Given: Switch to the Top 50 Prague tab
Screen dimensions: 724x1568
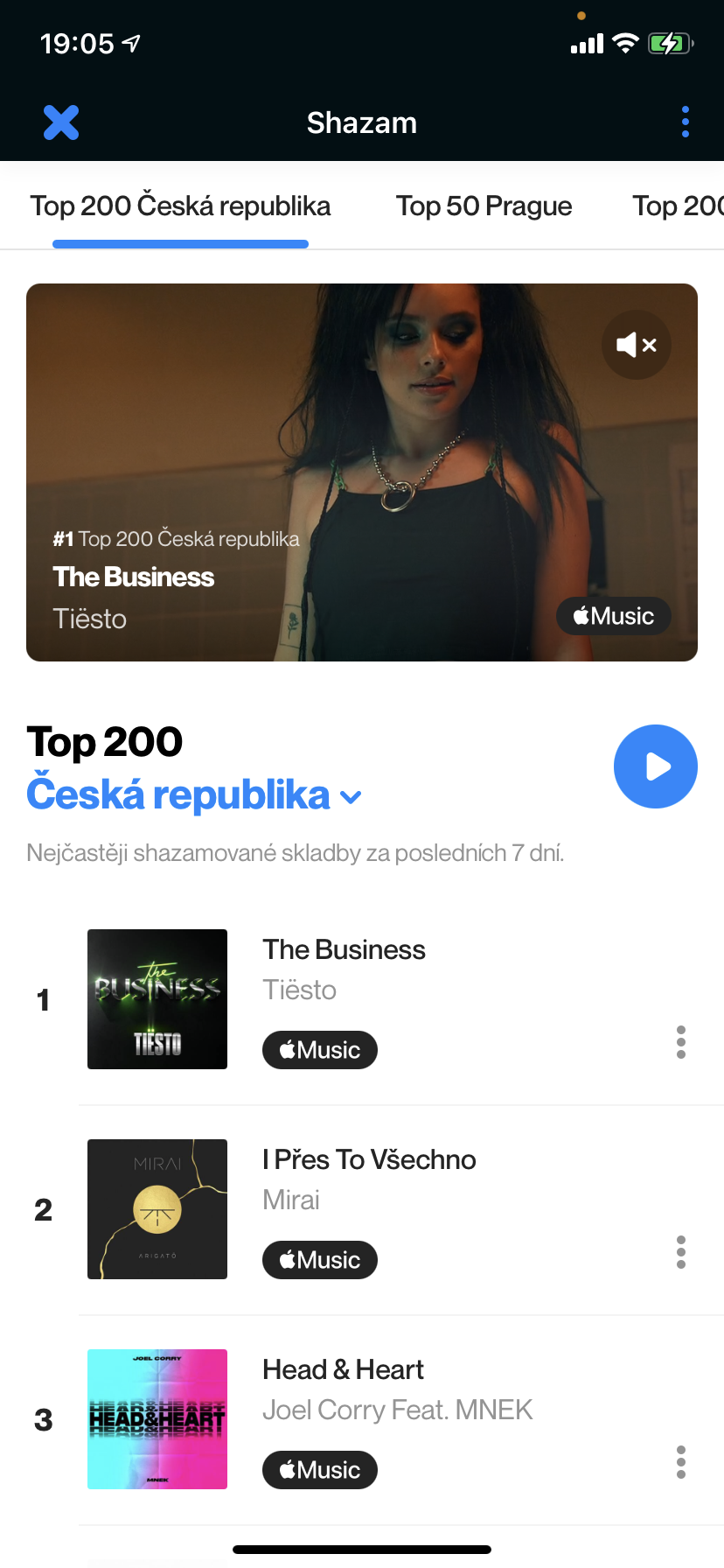Looking at the screenshot, I should (x=484, y=206).
